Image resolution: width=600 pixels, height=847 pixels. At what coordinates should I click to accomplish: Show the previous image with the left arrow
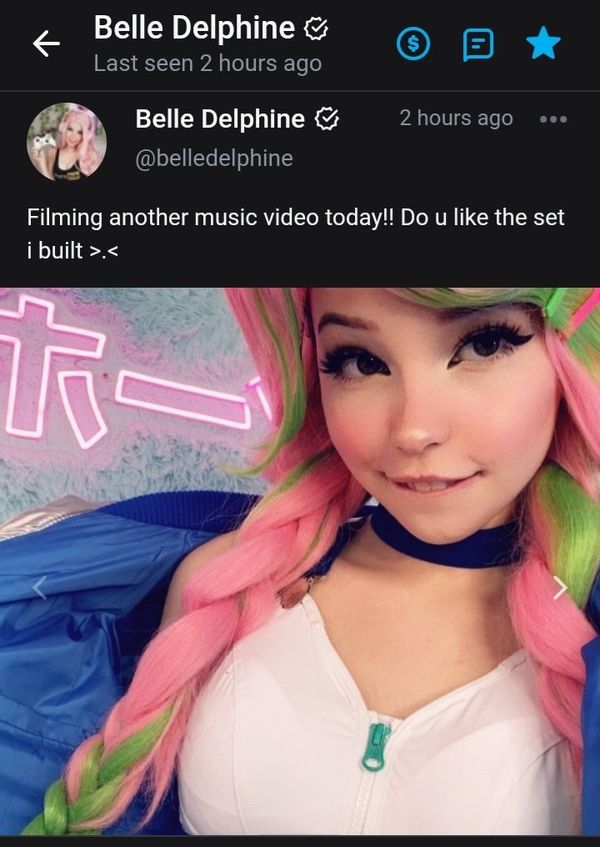39,588
